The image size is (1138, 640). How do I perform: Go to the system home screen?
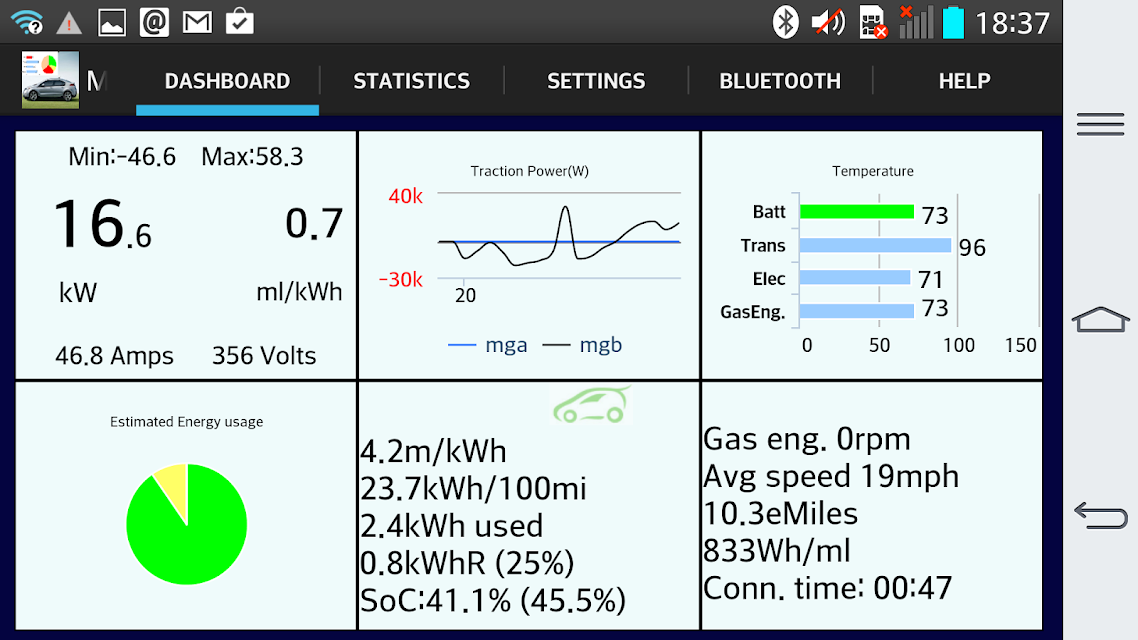pyautogui.click(x=1100, y=319)
